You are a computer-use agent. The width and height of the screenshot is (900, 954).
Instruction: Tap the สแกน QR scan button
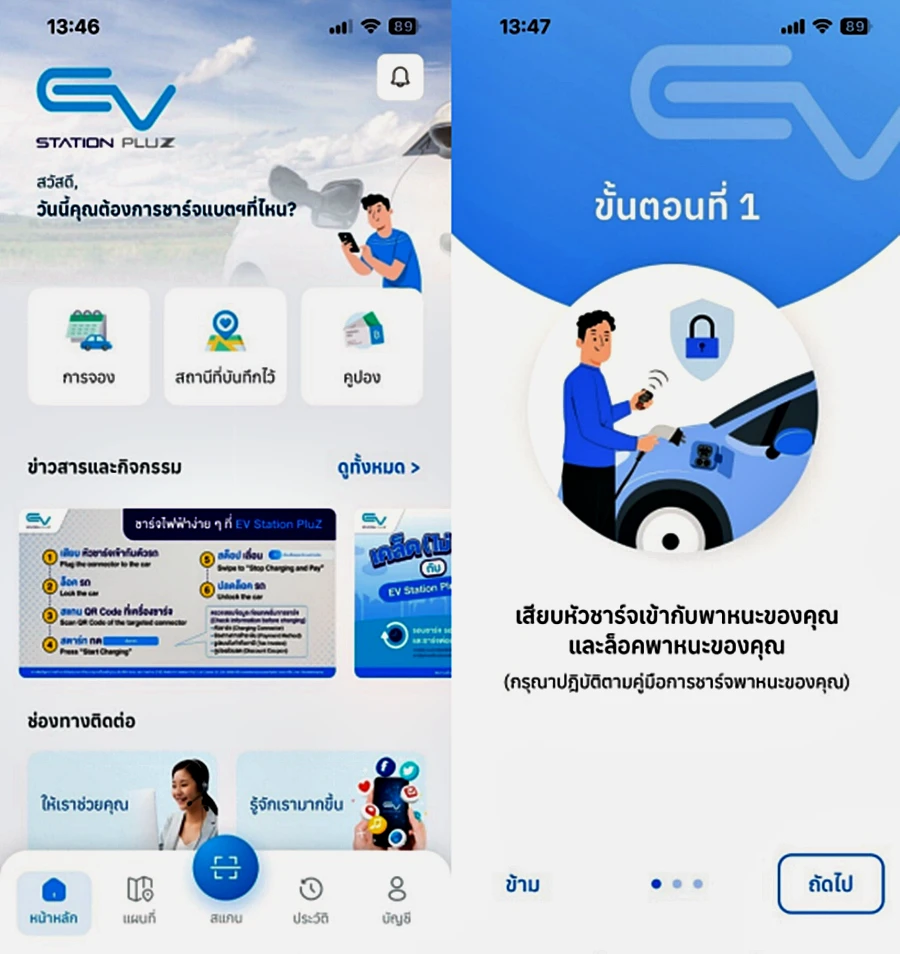click(x=225, y=868)
